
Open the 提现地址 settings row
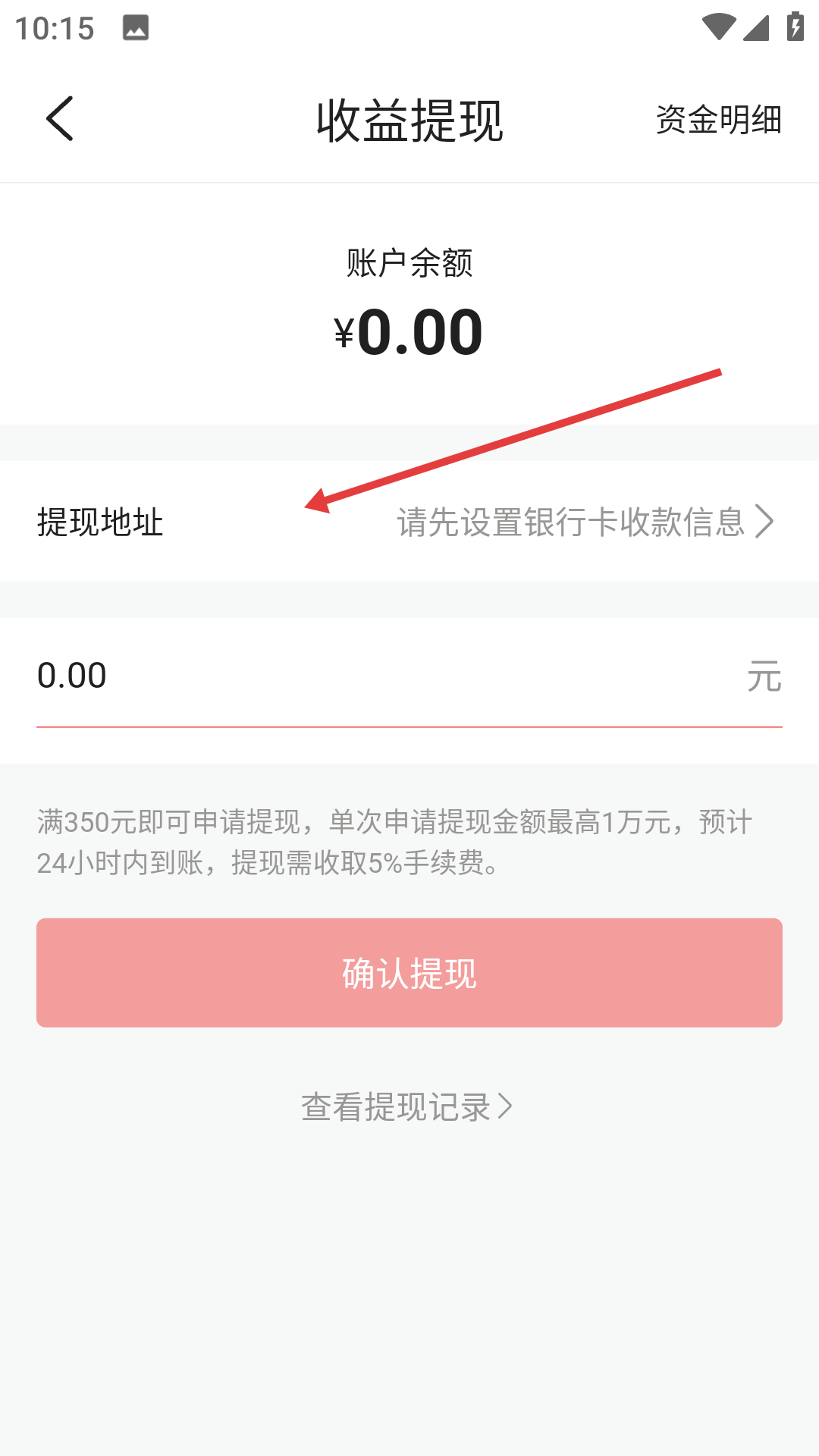(100, 521)
